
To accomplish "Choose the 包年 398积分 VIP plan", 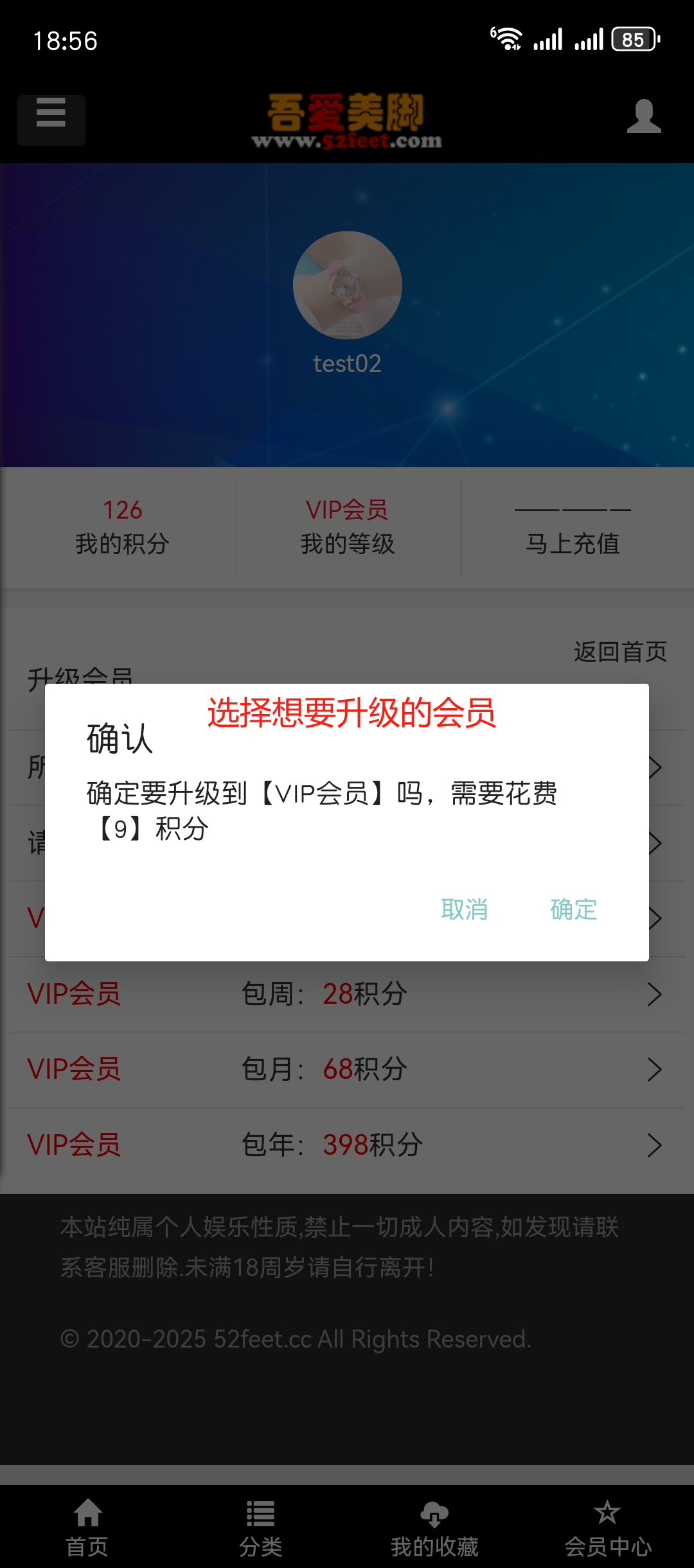I will (x=347, y=1145).
